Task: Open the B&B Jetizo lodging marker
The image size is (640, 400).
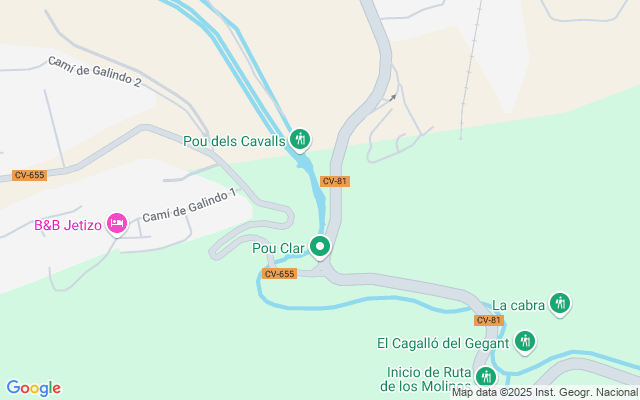Action: coord(116,224)
